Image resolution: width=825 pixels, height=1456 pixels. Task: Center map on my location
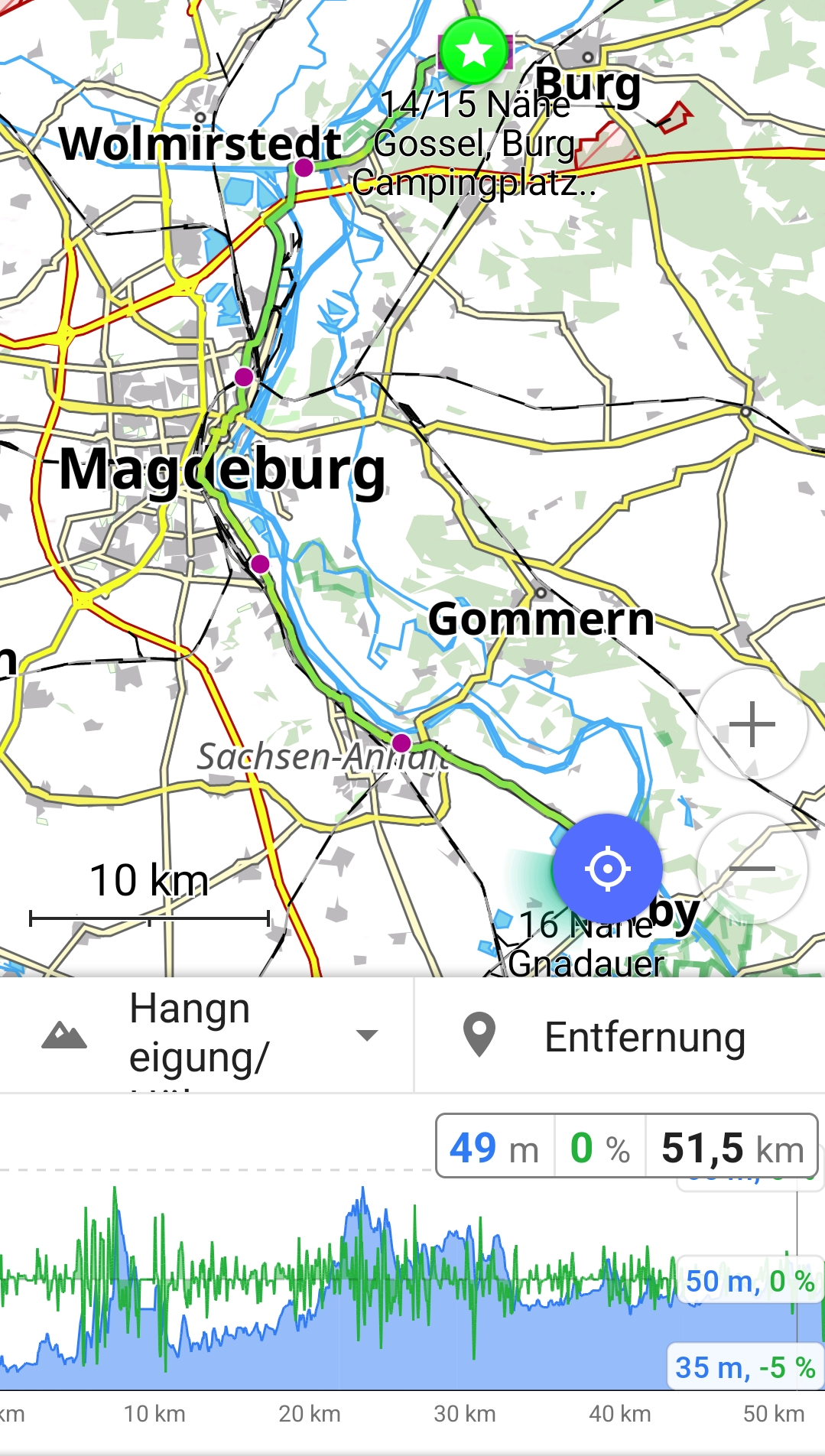coord(607,869)
